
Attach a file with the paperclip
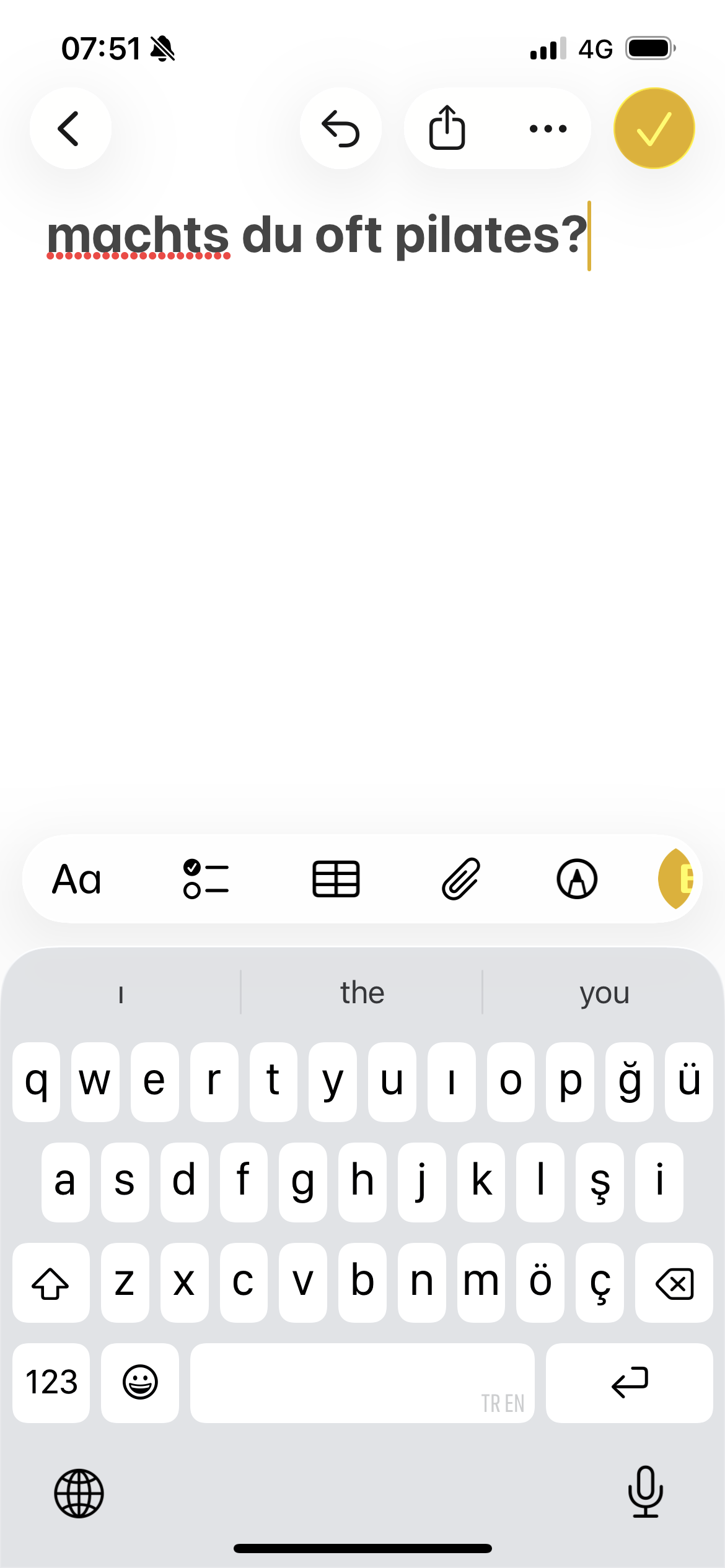[x=461, y=879]
